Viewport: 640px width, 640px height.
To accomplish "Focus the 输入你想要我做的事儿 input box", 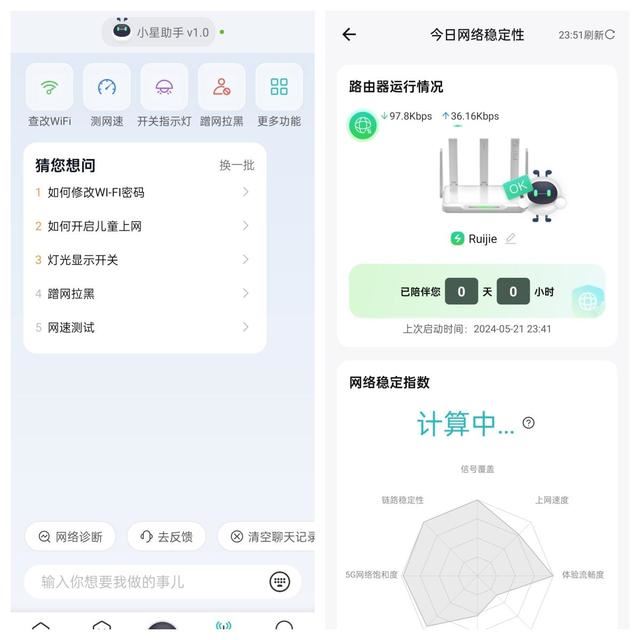I will 140,581.
